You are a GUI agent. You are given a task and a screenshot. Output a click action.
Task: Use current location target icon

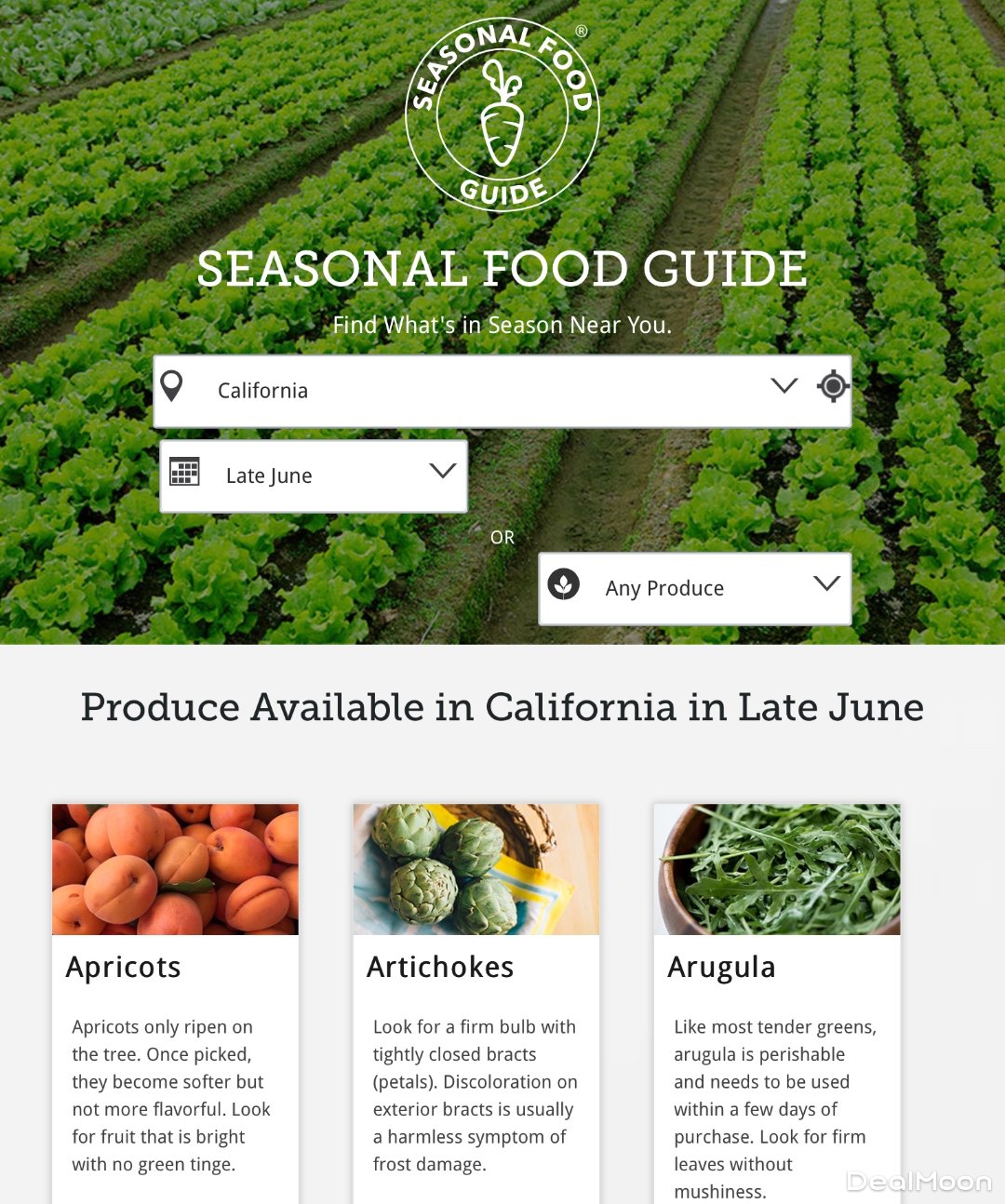tap(833, 386)
